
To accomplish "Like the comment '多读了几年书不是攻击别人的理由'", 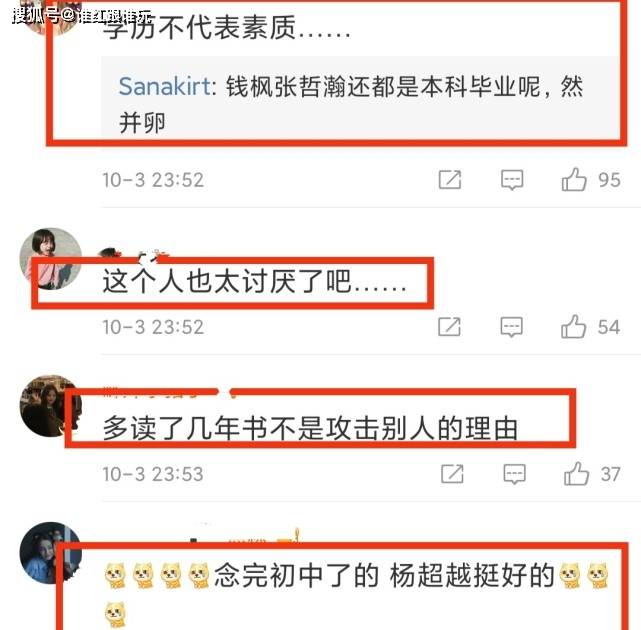I will (577, 474).
